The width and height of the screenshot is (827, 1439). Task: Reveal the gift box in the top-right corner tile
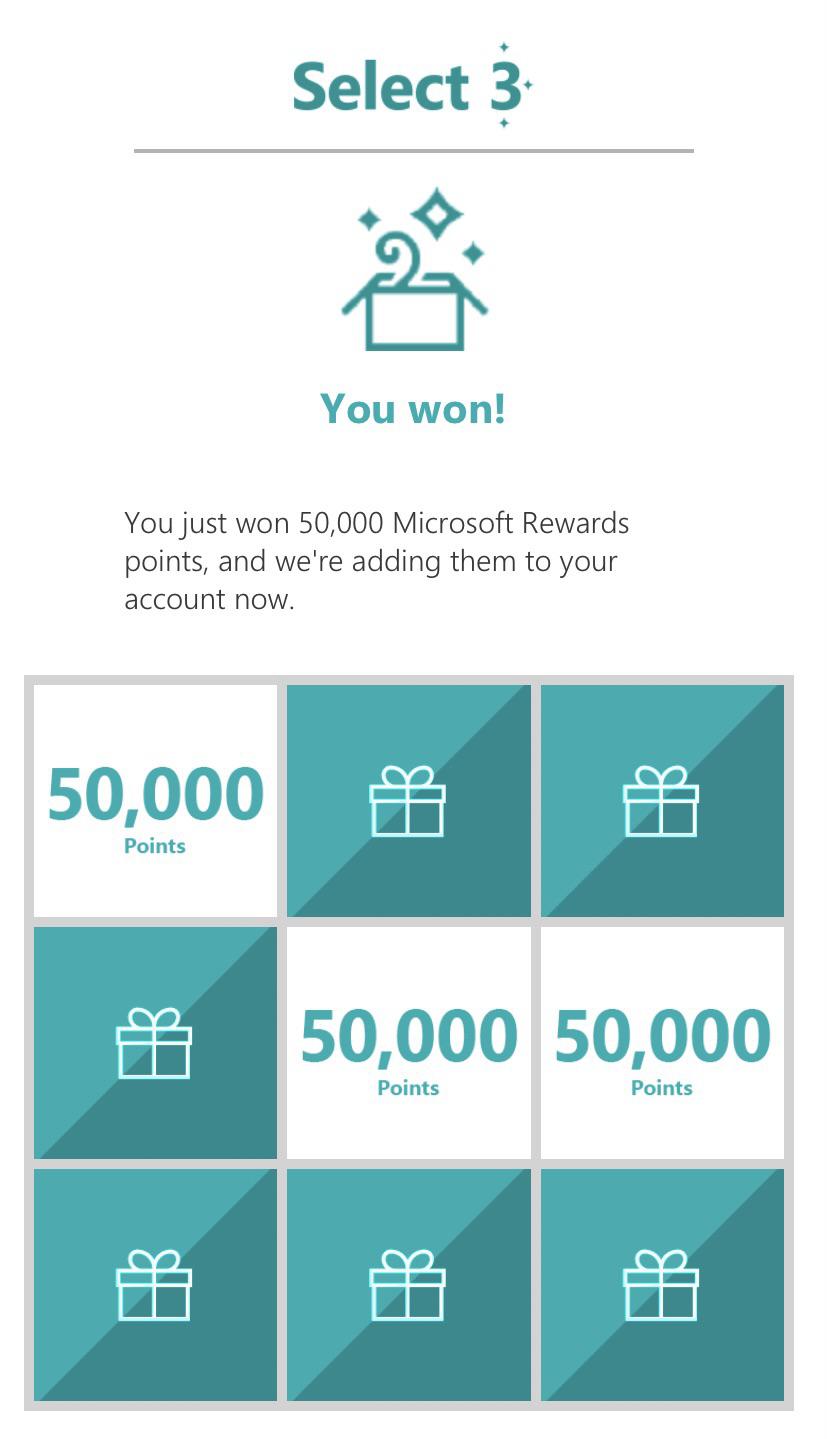click(x=661, y=801)
